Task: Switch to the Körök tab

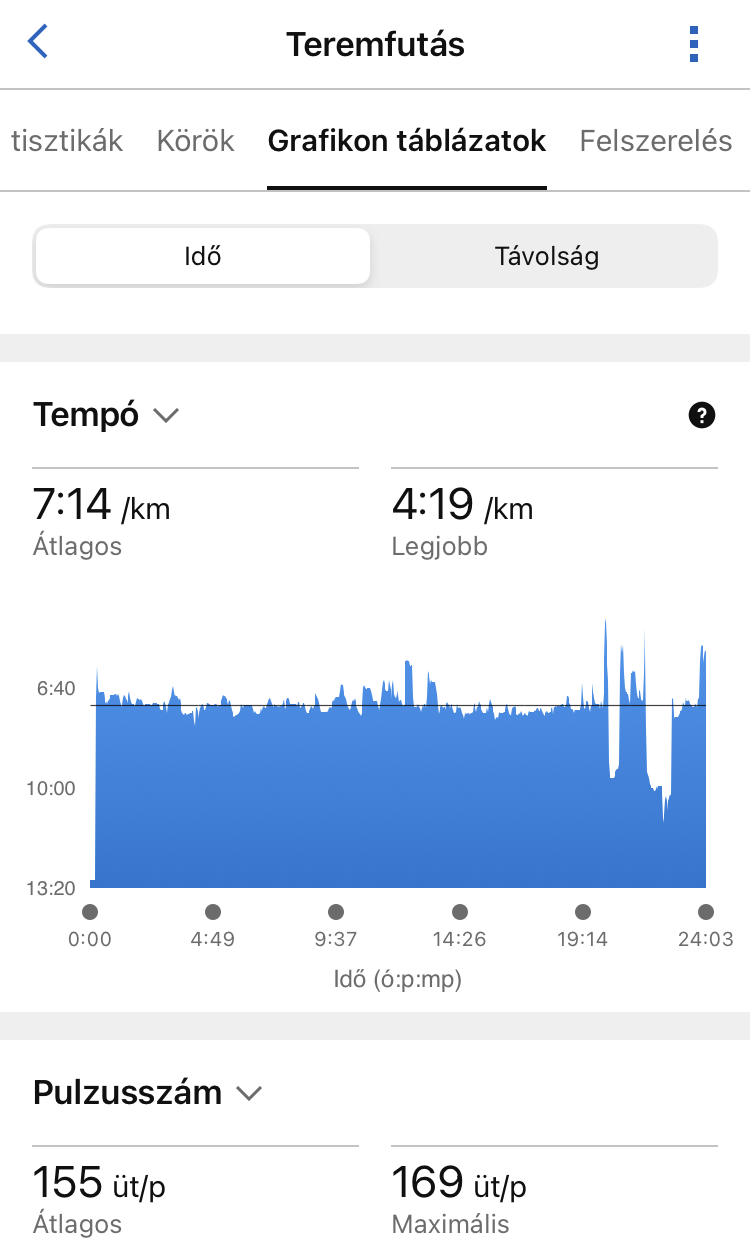Action: coord(195,141)
